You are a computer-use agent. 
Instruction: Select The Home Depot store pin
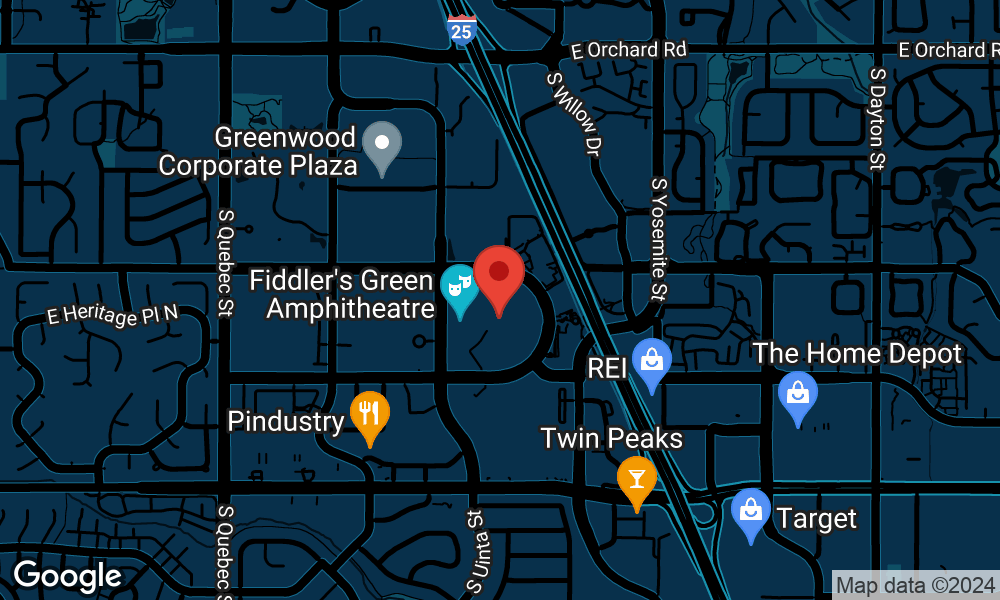798,395
